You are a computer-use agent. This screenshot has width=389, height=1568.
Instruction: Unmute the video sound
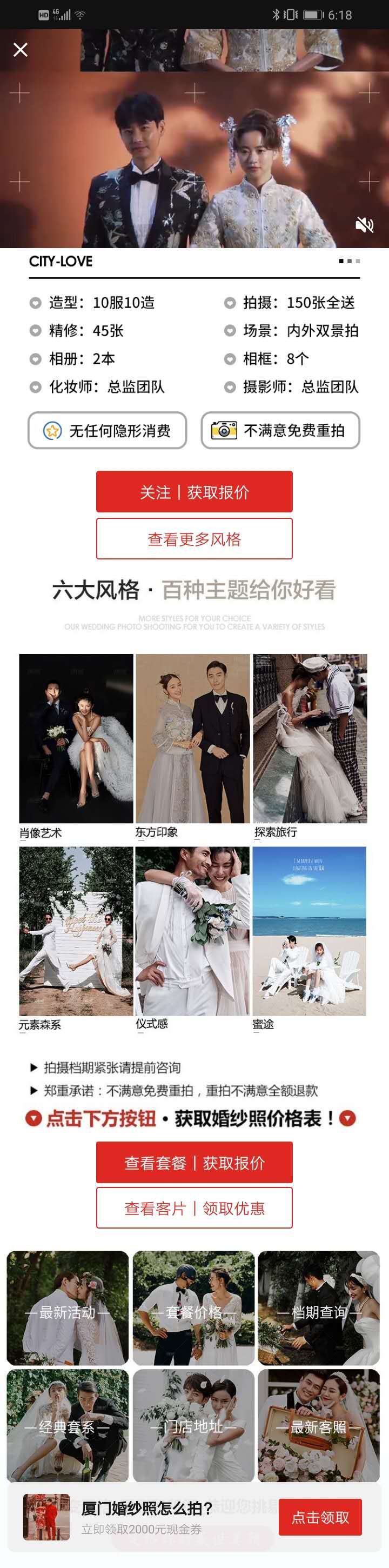tap(364, 225)
